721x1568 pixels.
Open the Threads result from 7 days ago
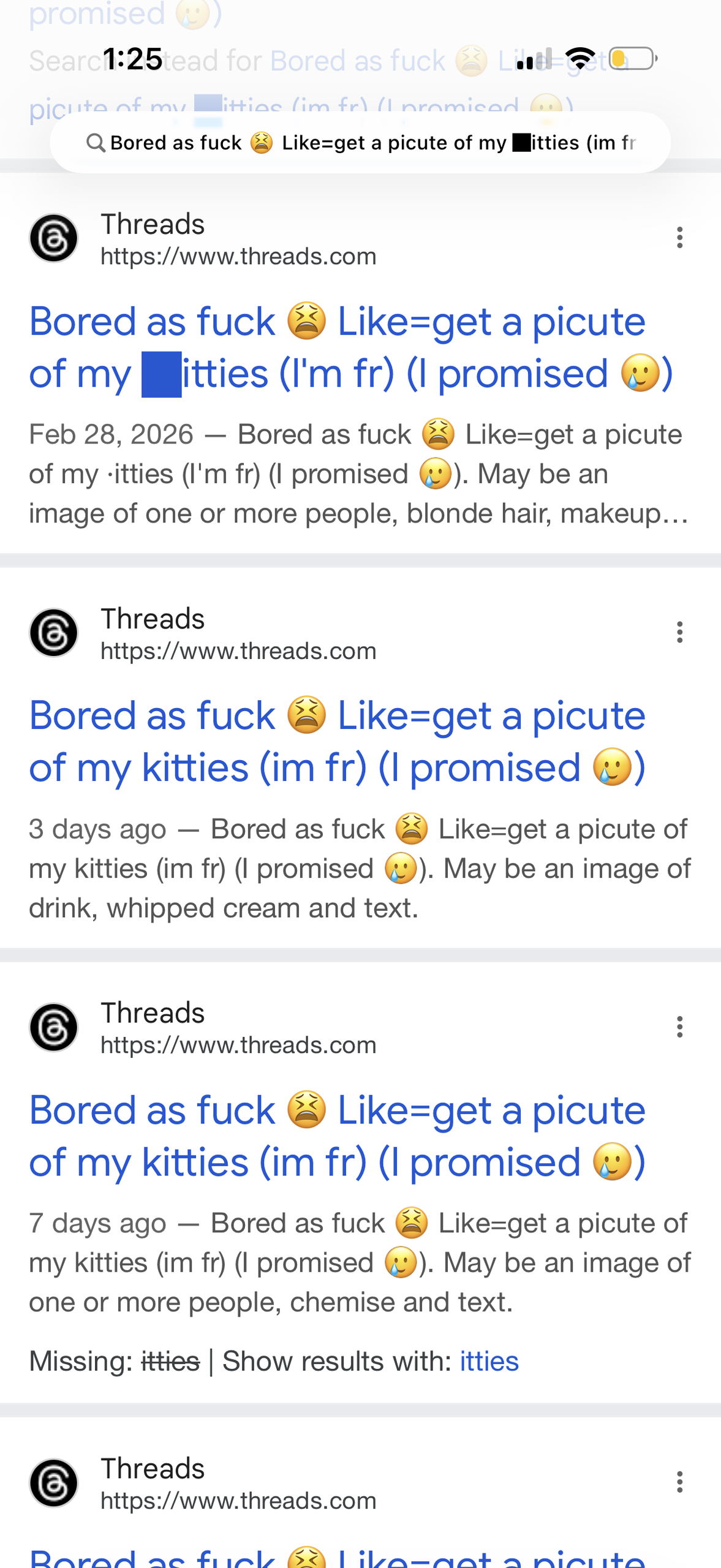tap(337, 1136)
